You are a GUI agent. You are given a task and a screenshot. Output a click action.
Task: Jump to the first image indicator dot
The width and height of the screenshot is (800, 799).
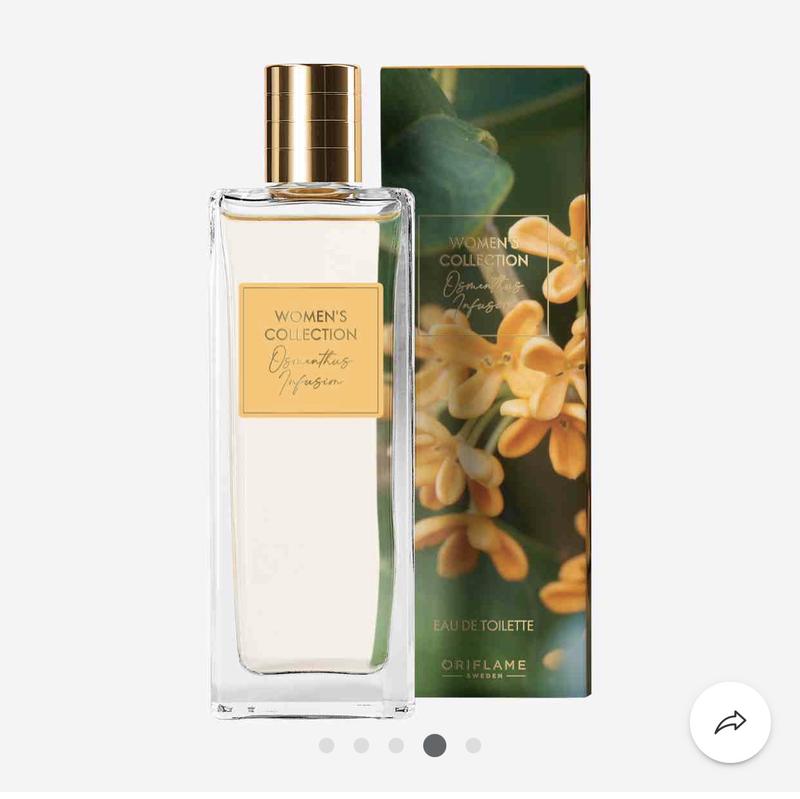pyautogui.click(x=327, y=745)
